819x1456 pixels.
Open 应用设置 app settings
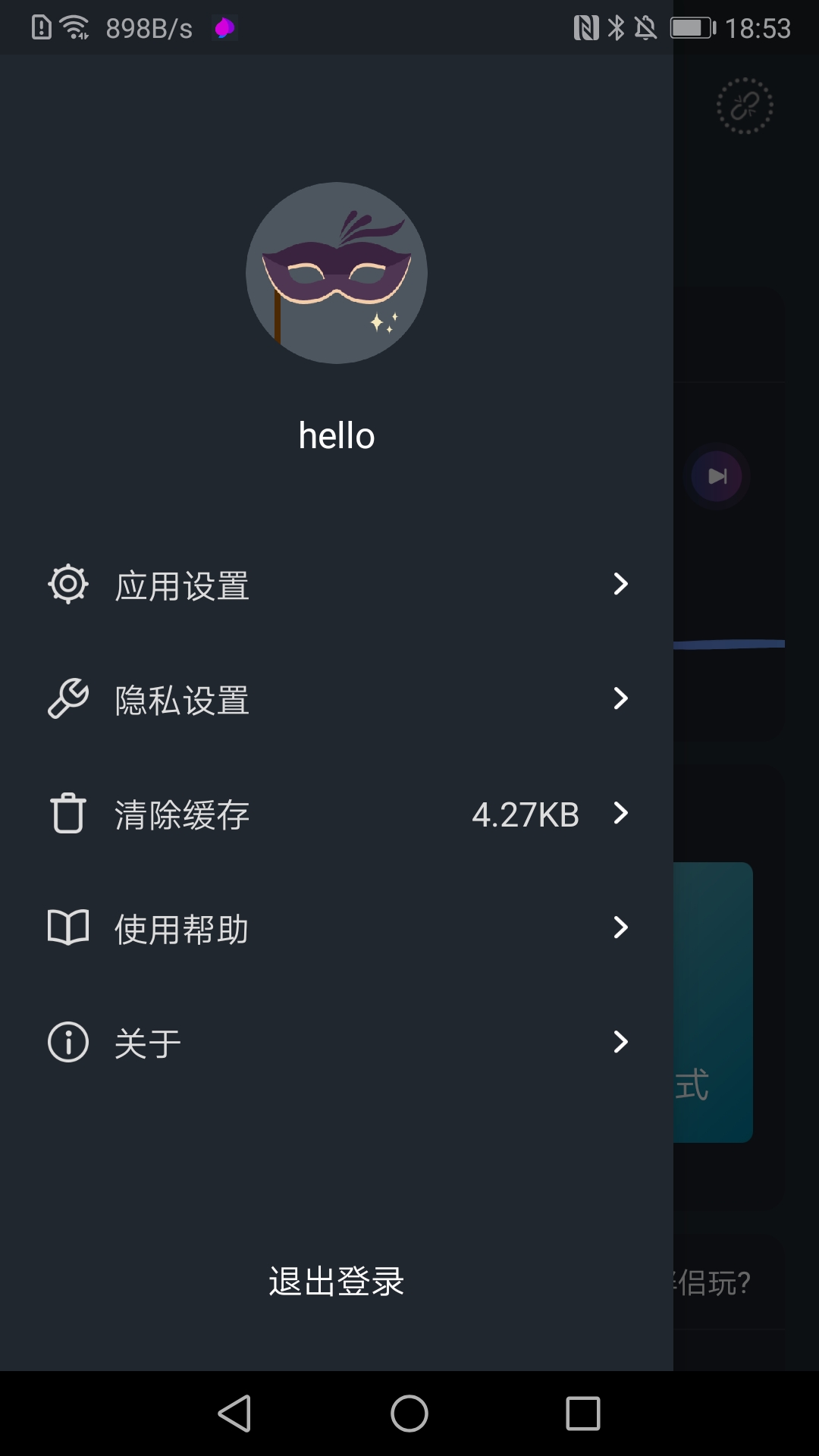(336, 585)
